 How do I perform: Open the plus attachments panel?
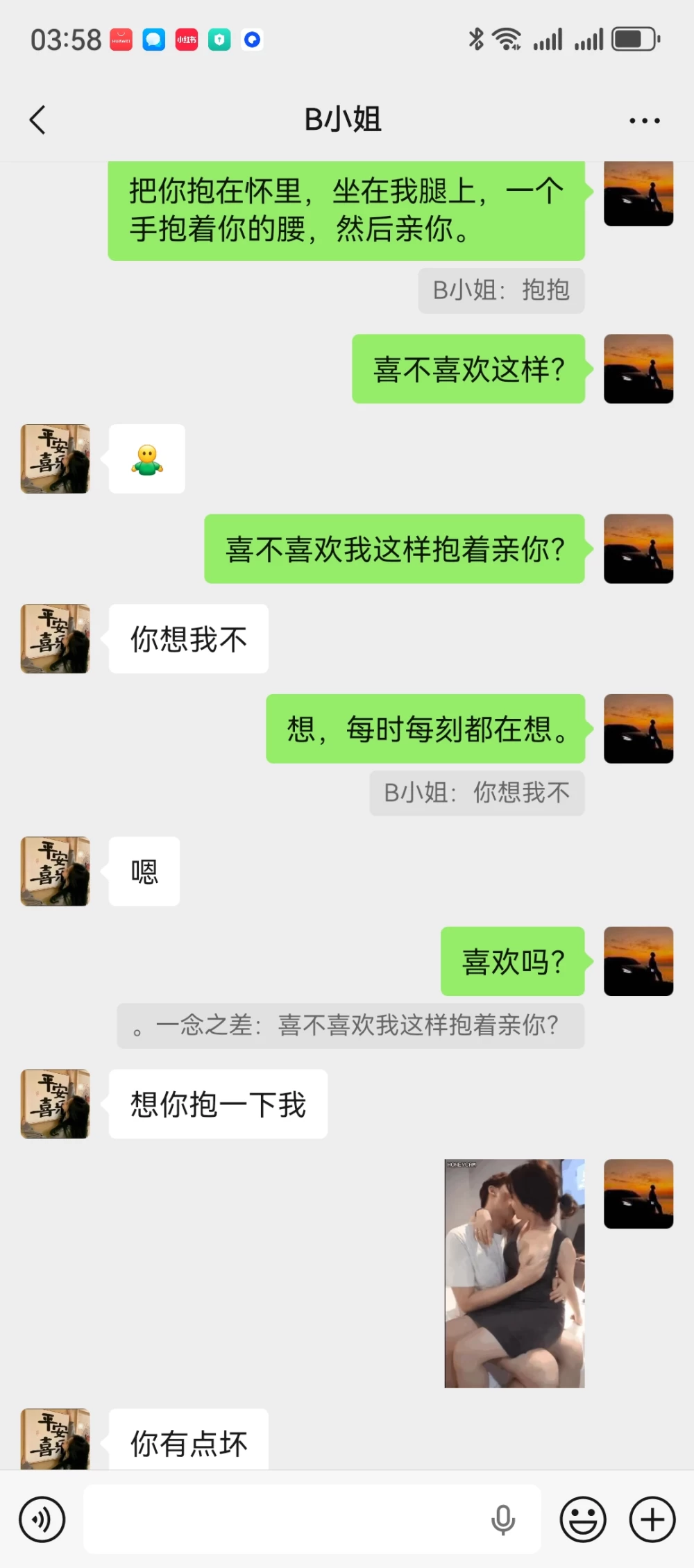tap(652, 1519)
